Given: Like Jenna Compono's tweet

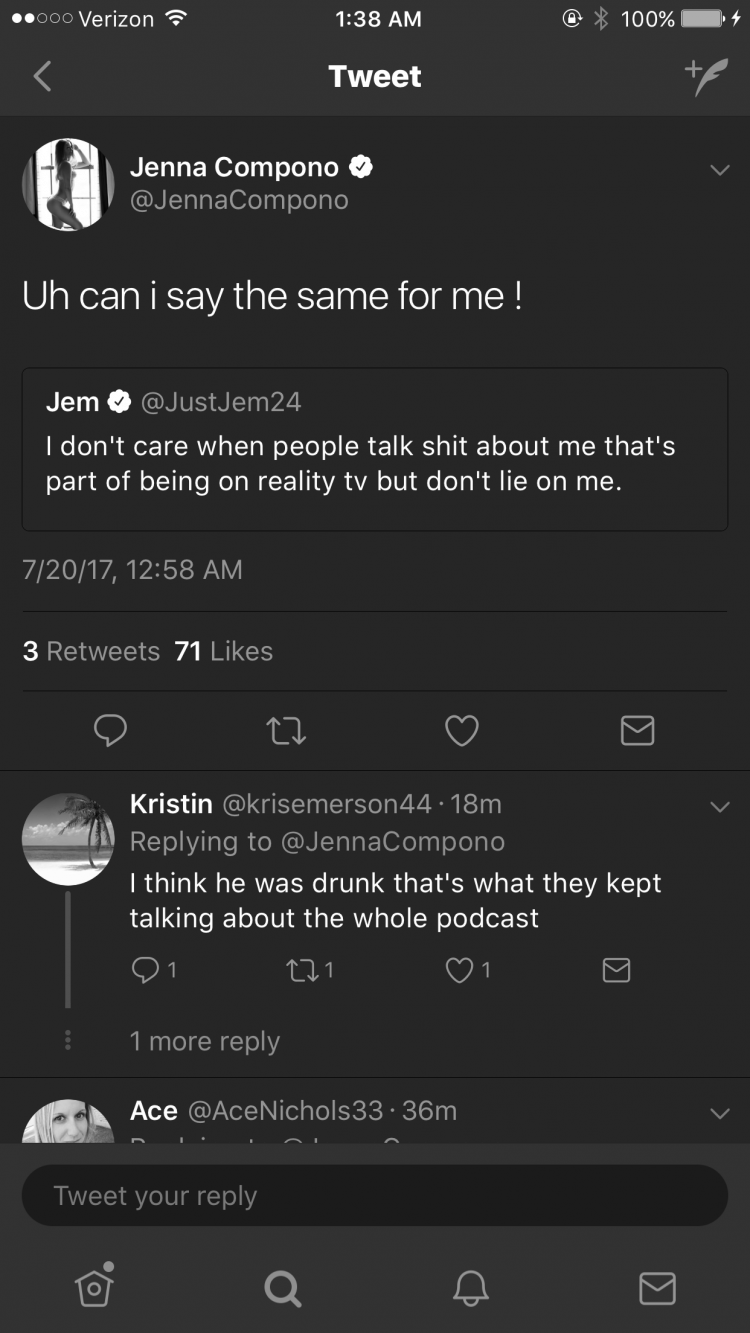Looking at the screenshot, I should (461, 731).
